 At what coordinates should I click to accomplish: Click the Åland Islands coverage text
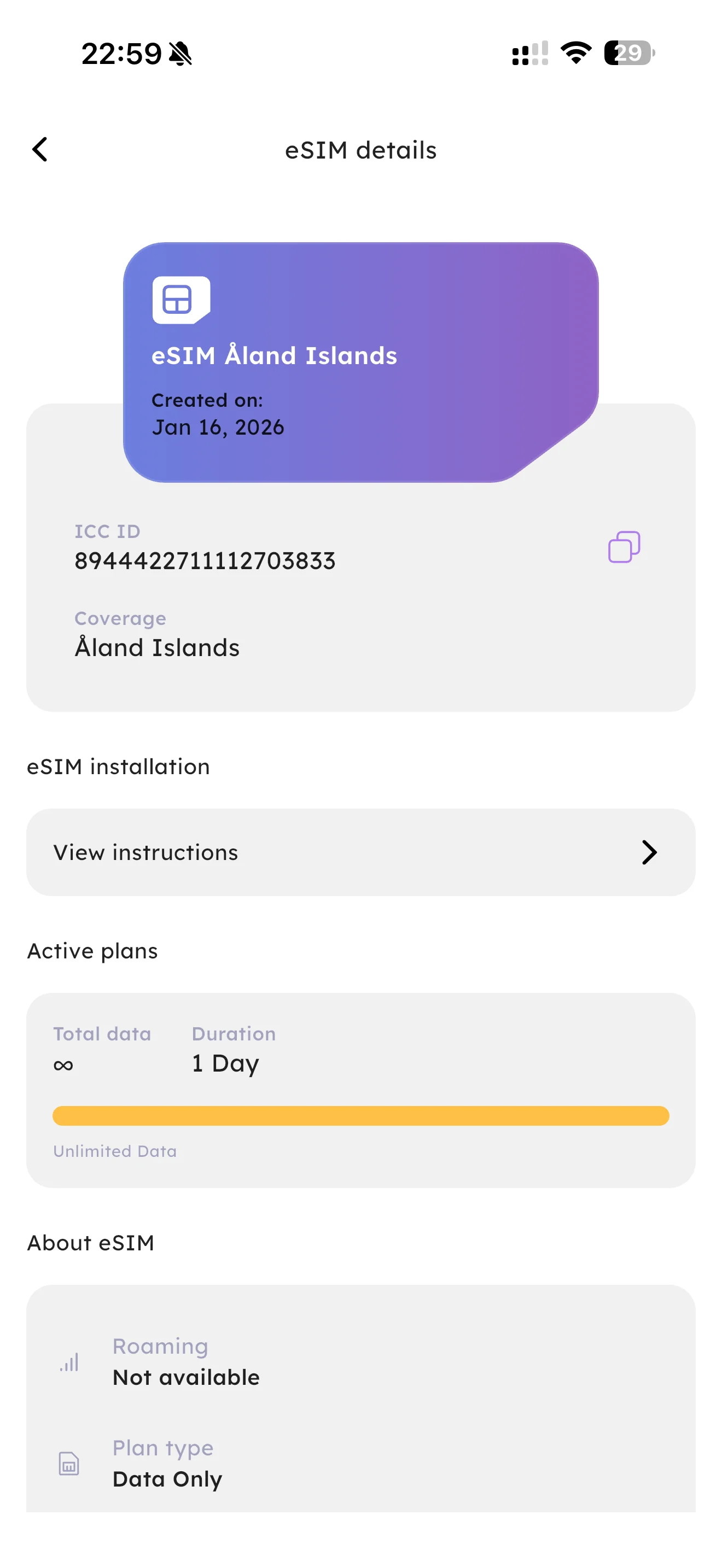(x=156, y=647)
